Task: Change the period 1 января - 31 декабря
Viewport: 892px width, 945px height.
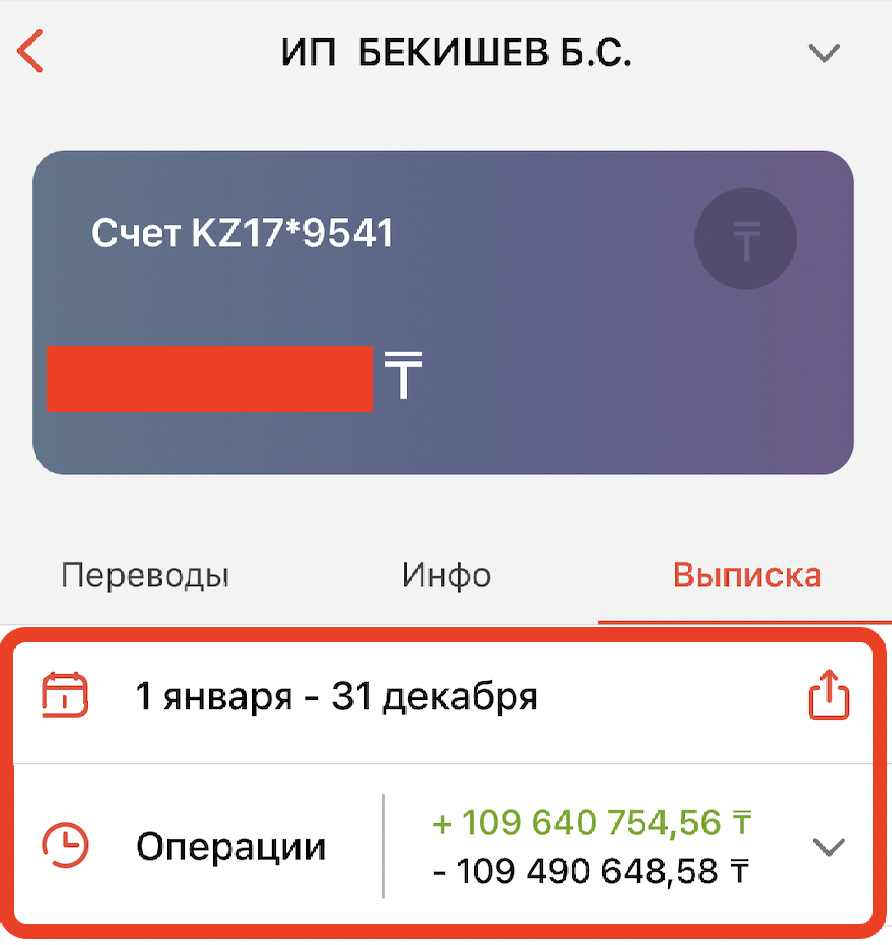Action: coord(336,696)
